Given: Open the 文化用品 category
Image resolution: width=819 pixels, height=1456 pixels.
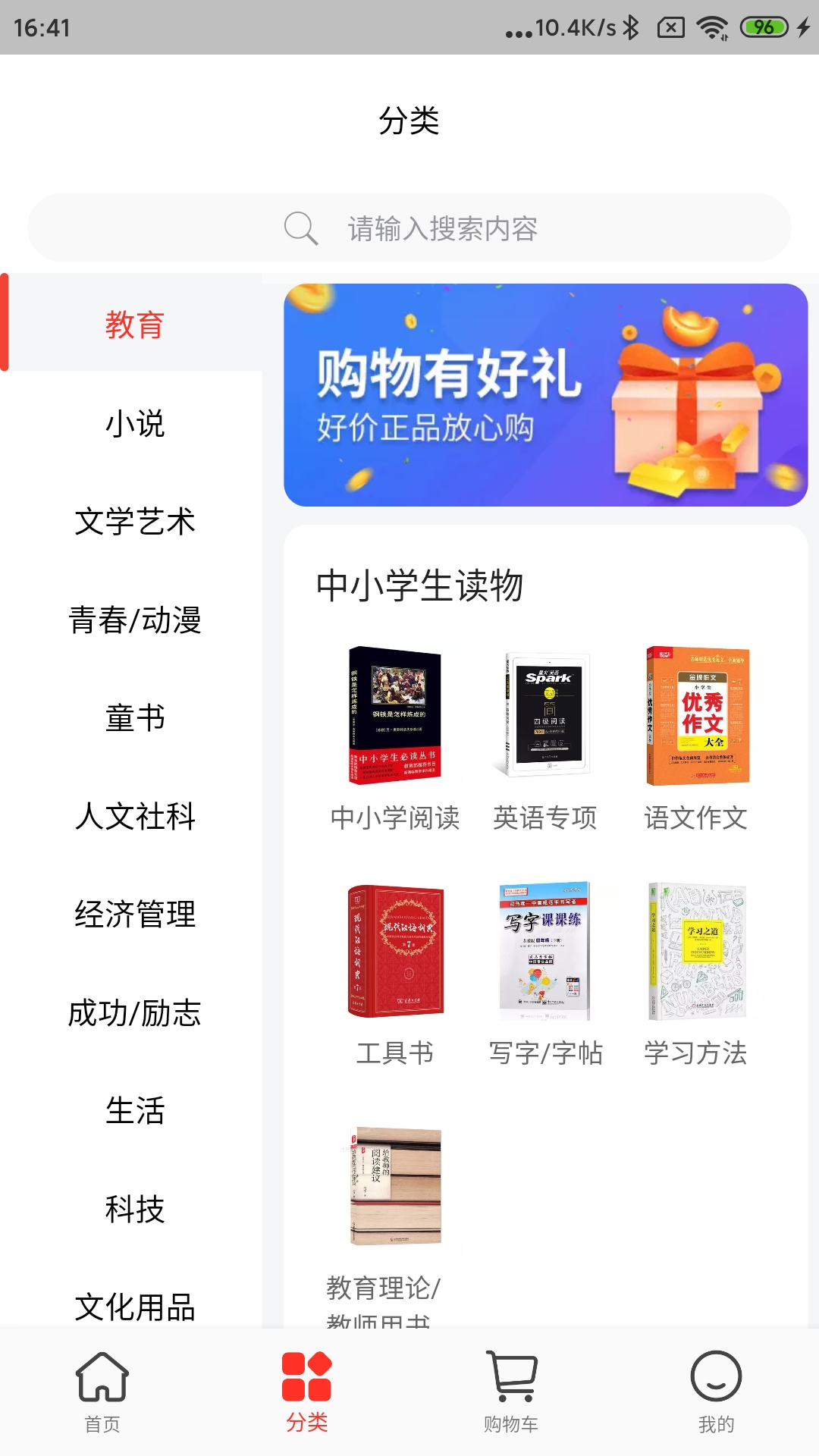Looking at the screenshot, I should click(135, 1304).
